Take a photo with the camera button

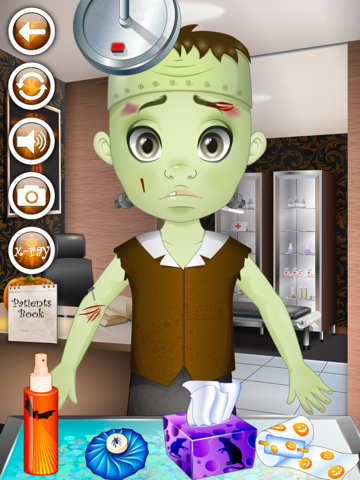32,196
